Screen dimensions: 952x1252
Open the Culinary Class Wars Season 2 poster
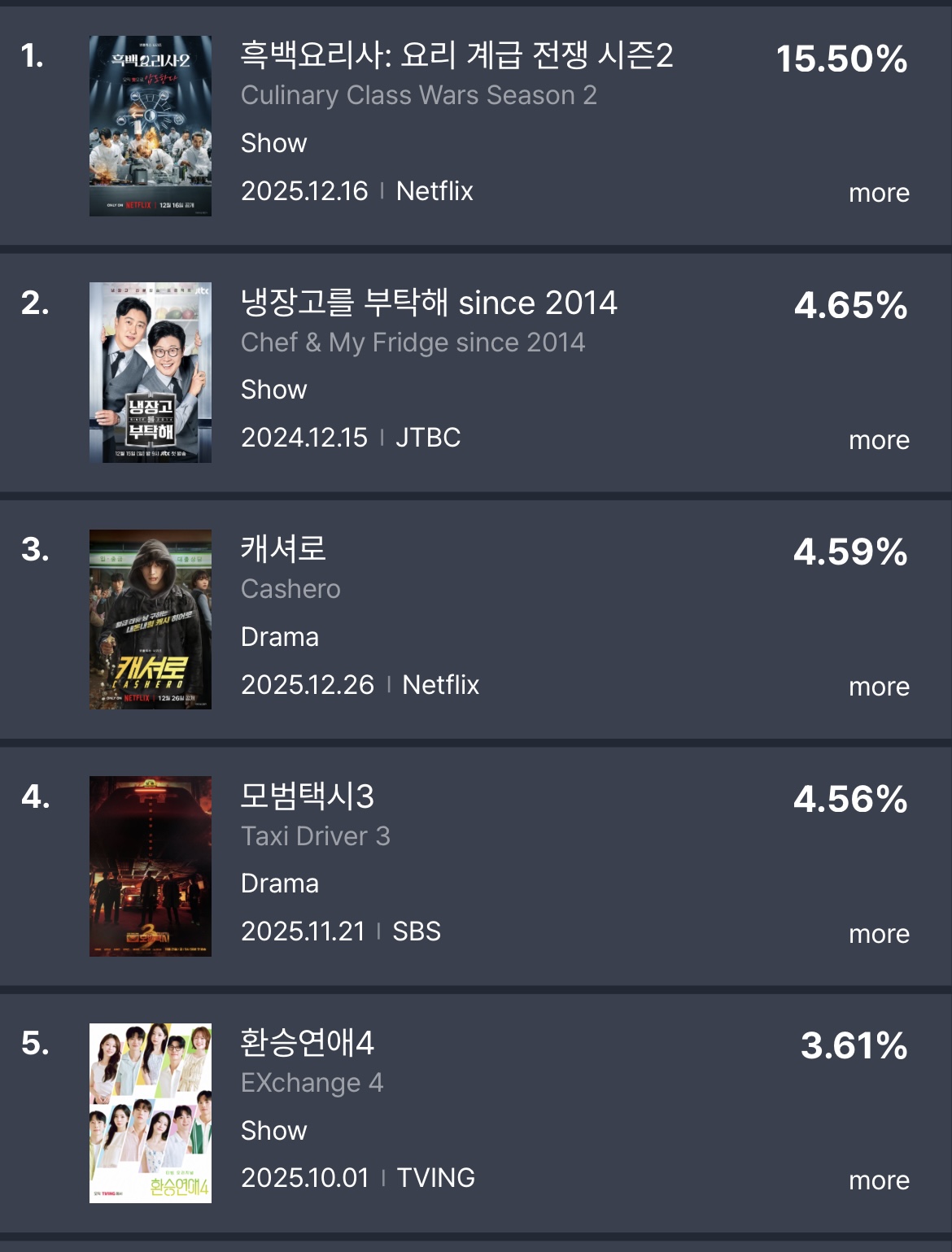click(x=151, y=126)
